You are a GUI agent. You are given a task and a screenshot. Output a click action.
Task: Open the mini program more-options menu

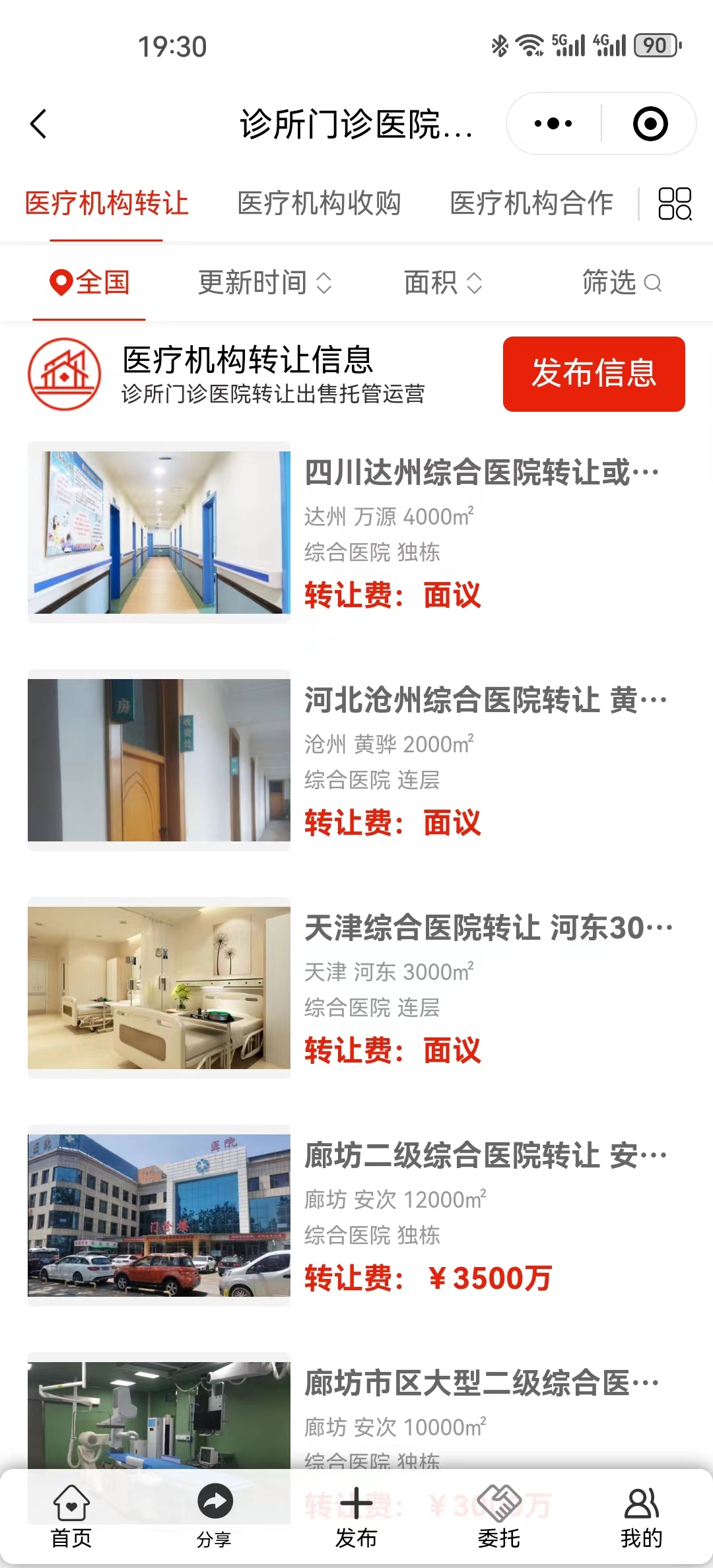pyautogui.click(x=553, y=123)
